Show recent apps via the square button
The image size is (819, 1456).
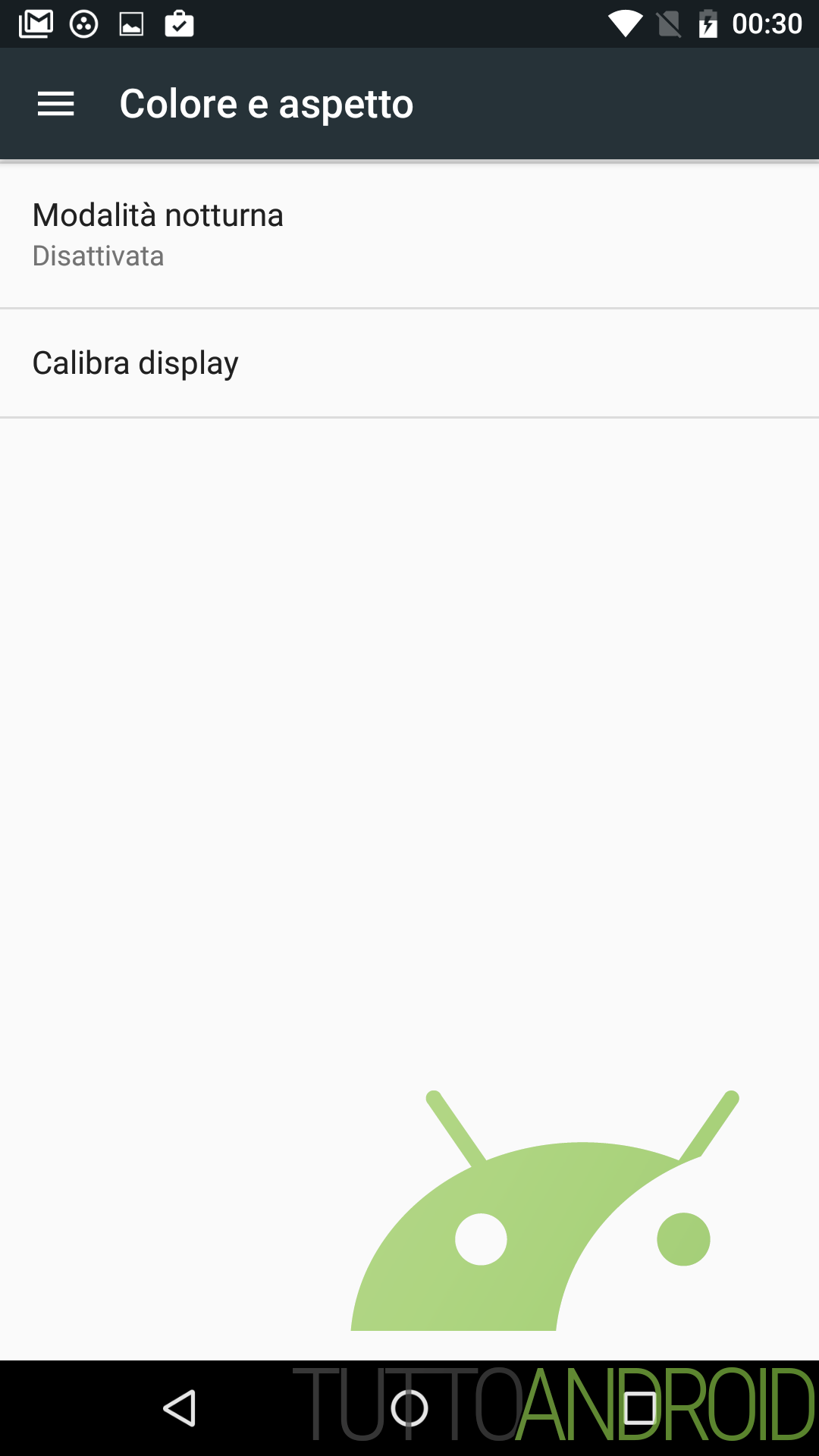[639, 1408]
